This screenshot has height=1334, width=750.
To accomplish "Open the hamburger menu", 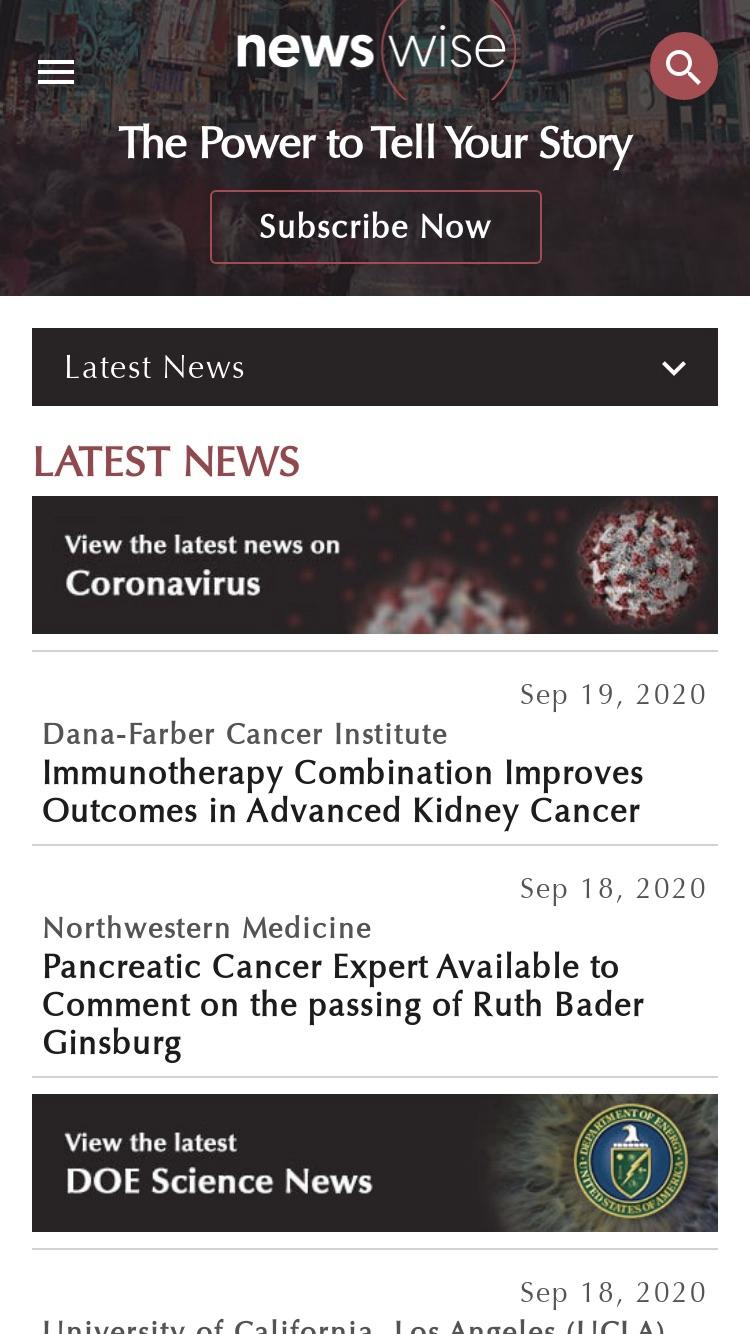I will (x=56, y=72).
